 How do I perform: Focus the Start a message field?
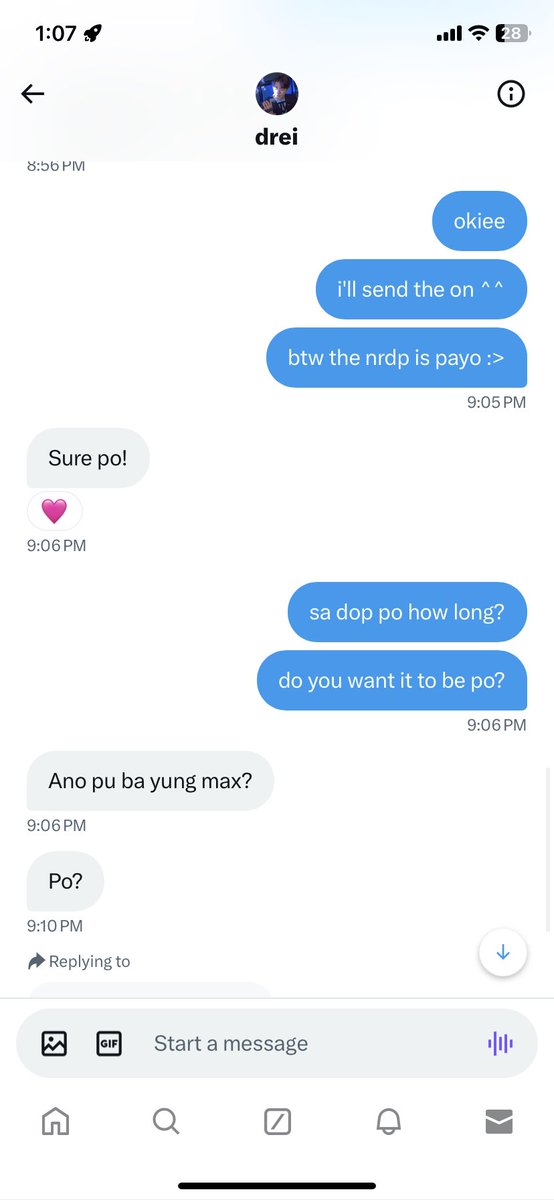(x=305, y=1044)
